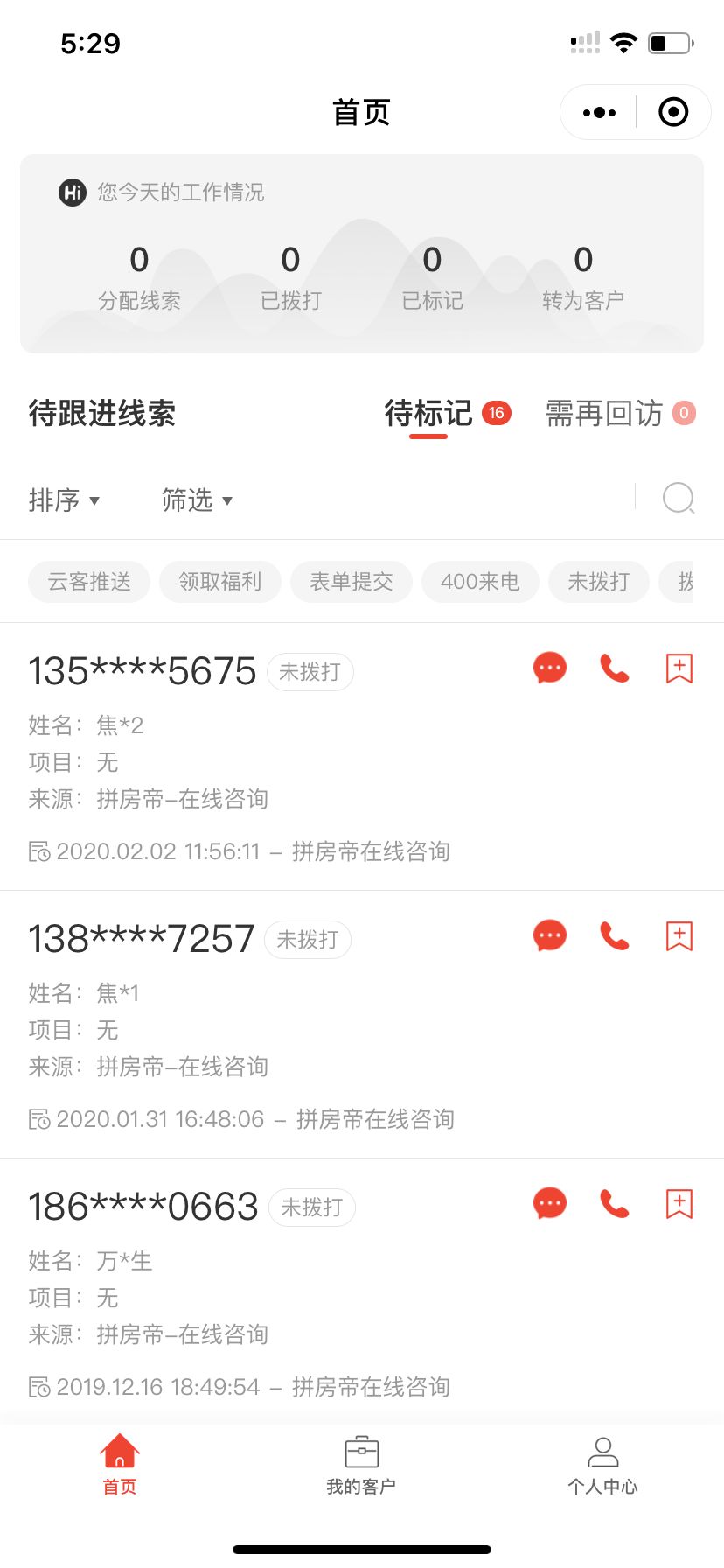Viewport: 724px width, 1568px height.
Task: Filter by the 领取福利 chip
Action: click(220, 582)
